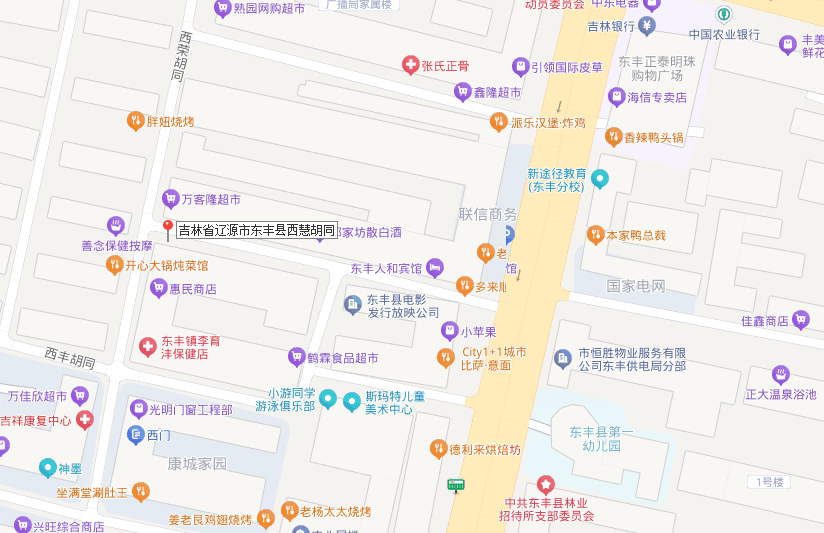
Task: Select the 中国农业银行 map marker
Action: pos(723,14)
